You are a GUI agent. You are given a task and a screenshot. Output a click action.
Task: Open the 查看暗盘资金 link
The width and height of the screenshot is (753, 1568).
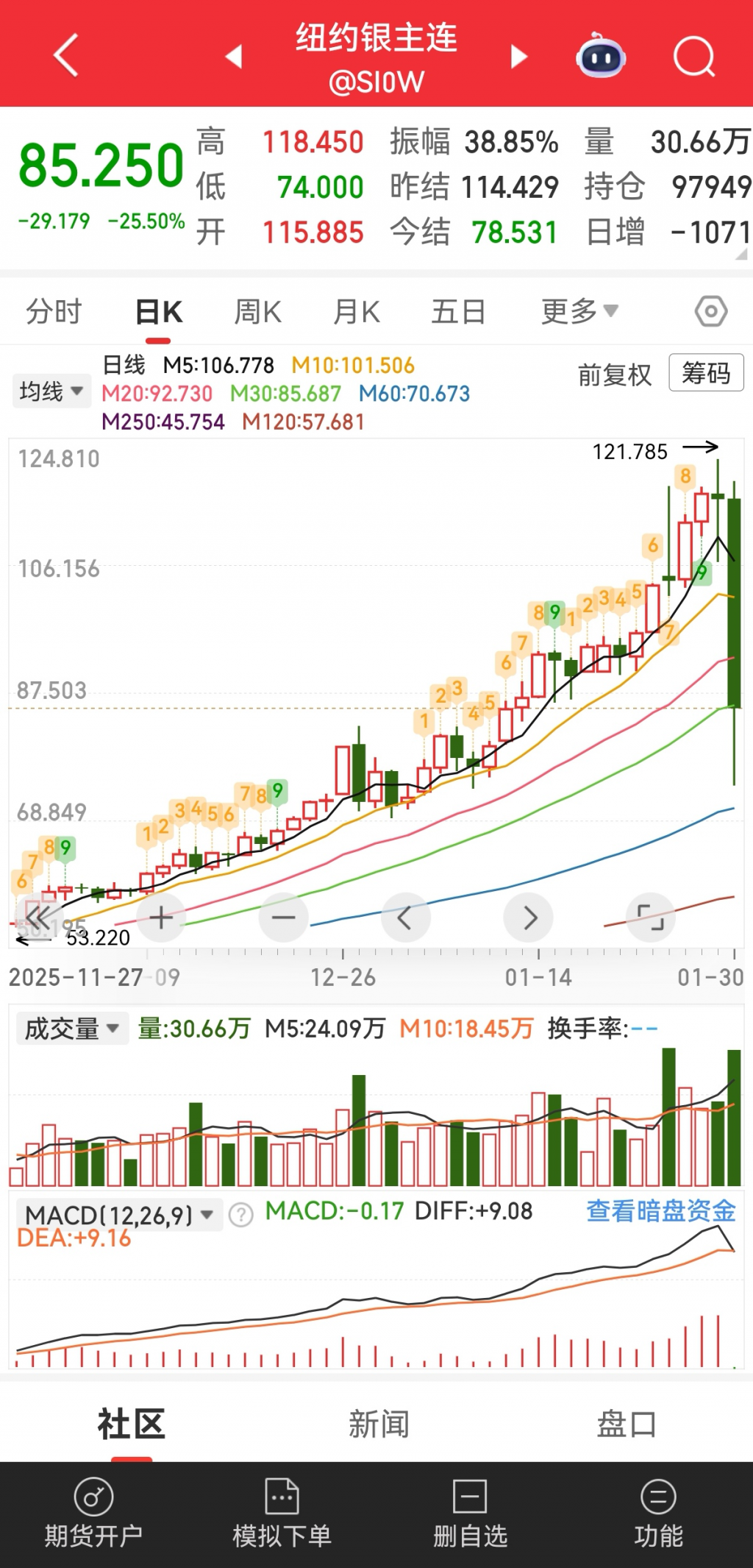coord(660,1211)
